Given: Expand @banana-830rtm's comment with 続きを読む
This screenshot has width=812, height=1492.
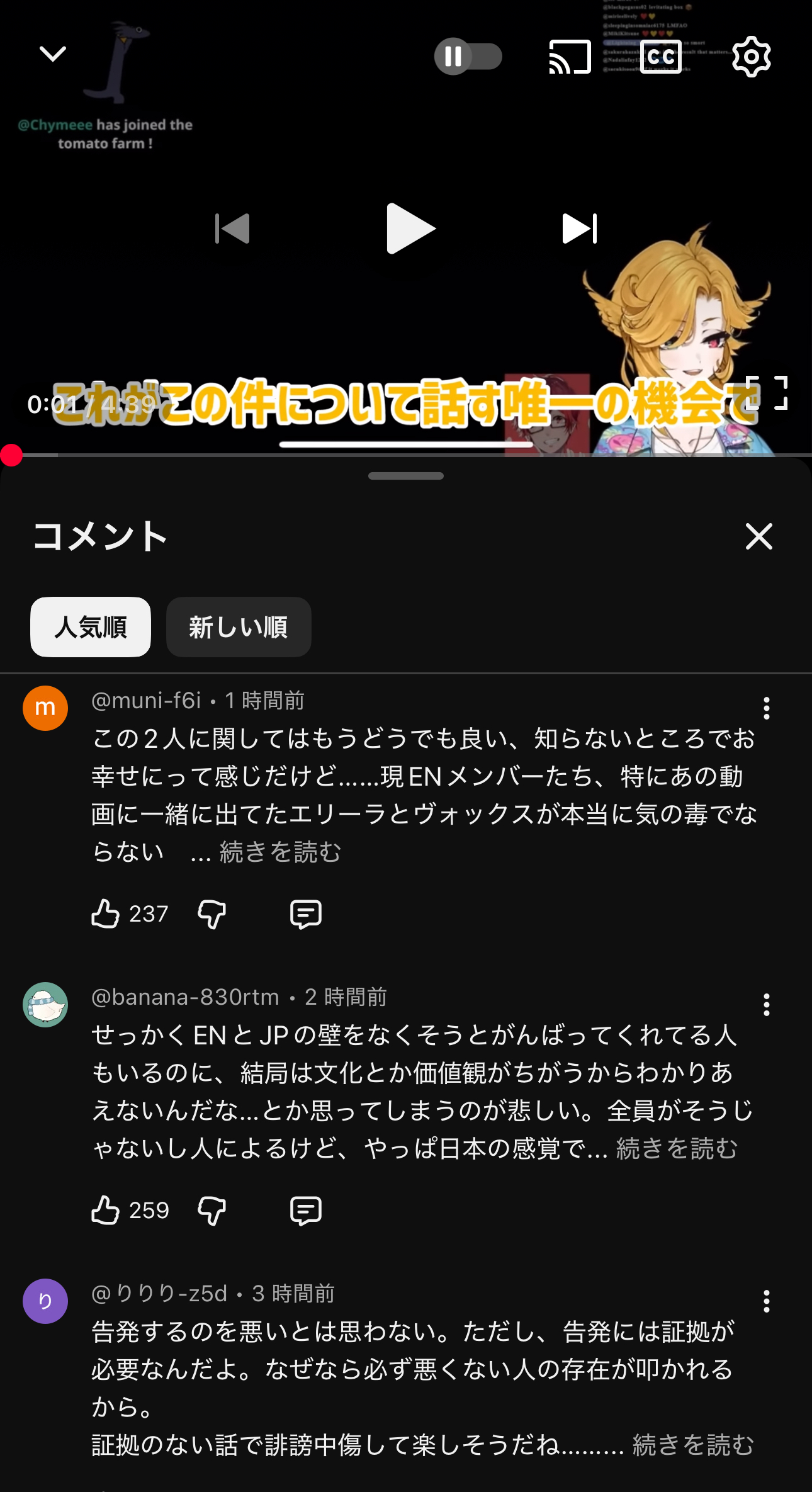Looking at the screenshot, I should (676, 1148).
